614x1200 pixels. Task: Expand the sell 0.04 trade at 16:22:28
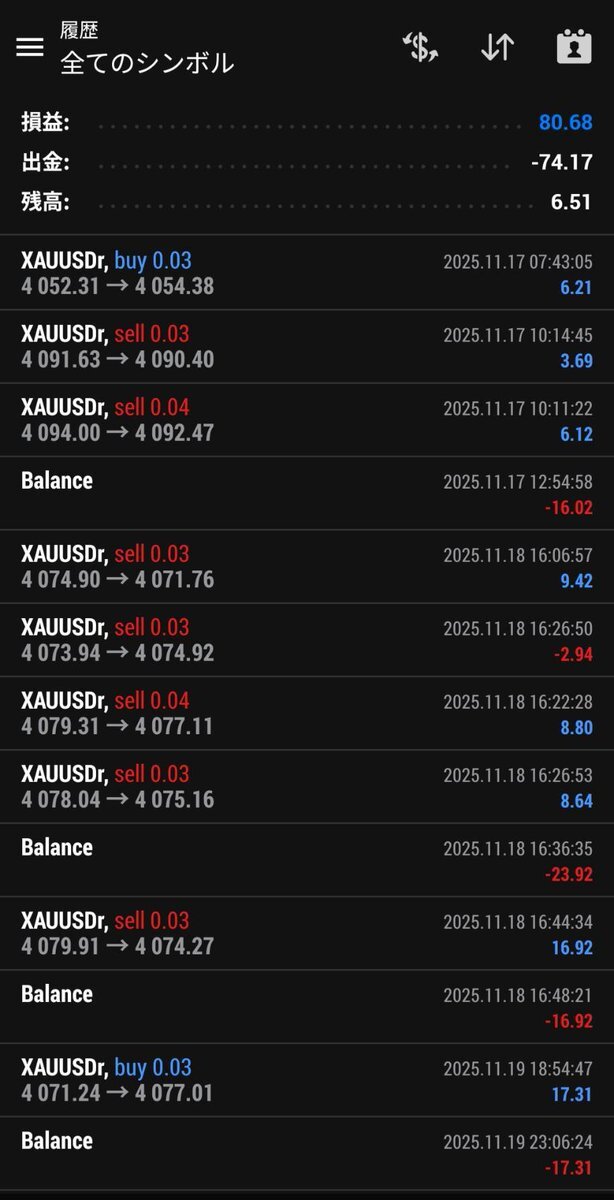tap(307, 713)
